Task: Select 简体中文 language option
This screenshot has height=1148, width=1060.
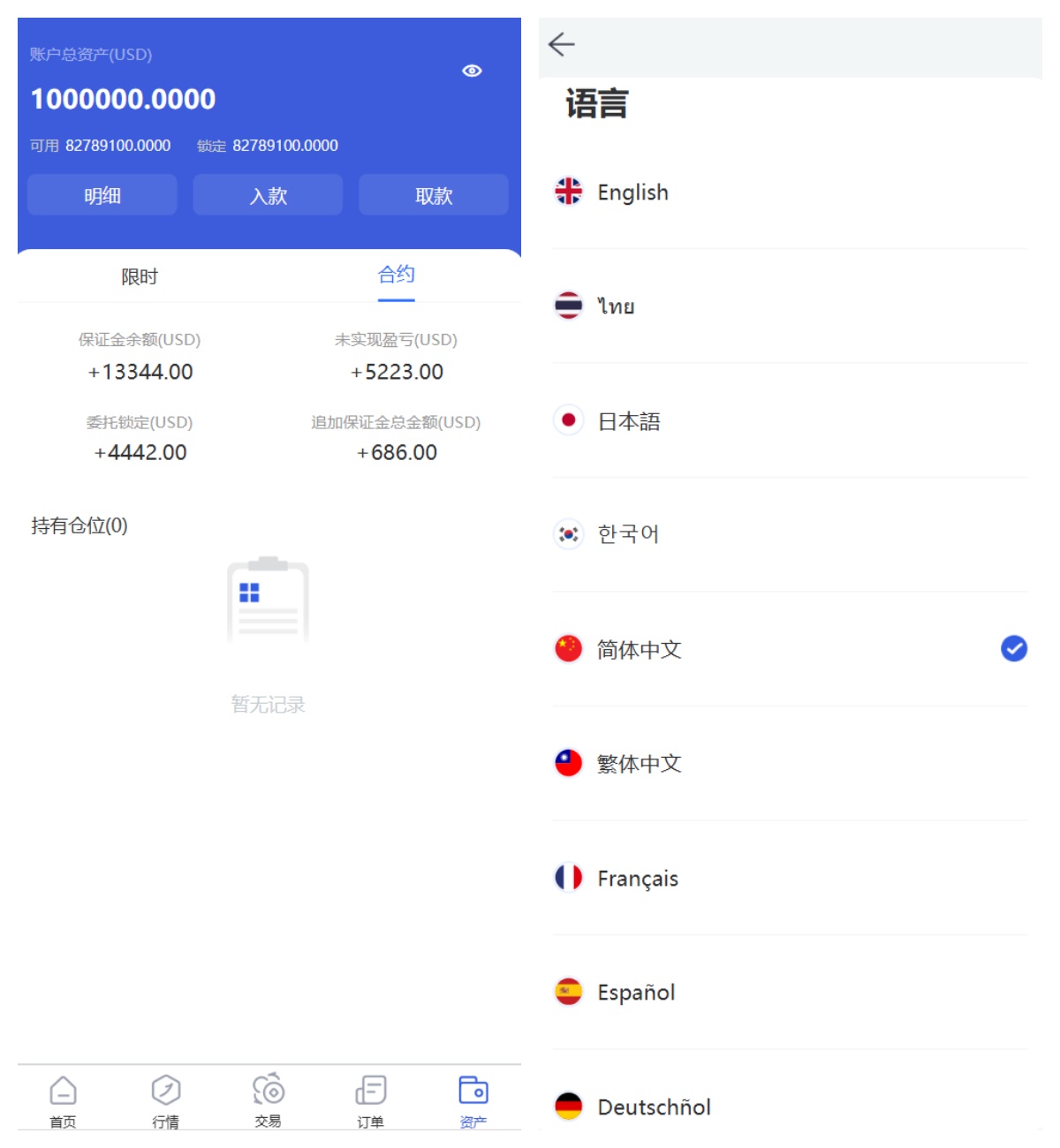Action: (639, 649)
